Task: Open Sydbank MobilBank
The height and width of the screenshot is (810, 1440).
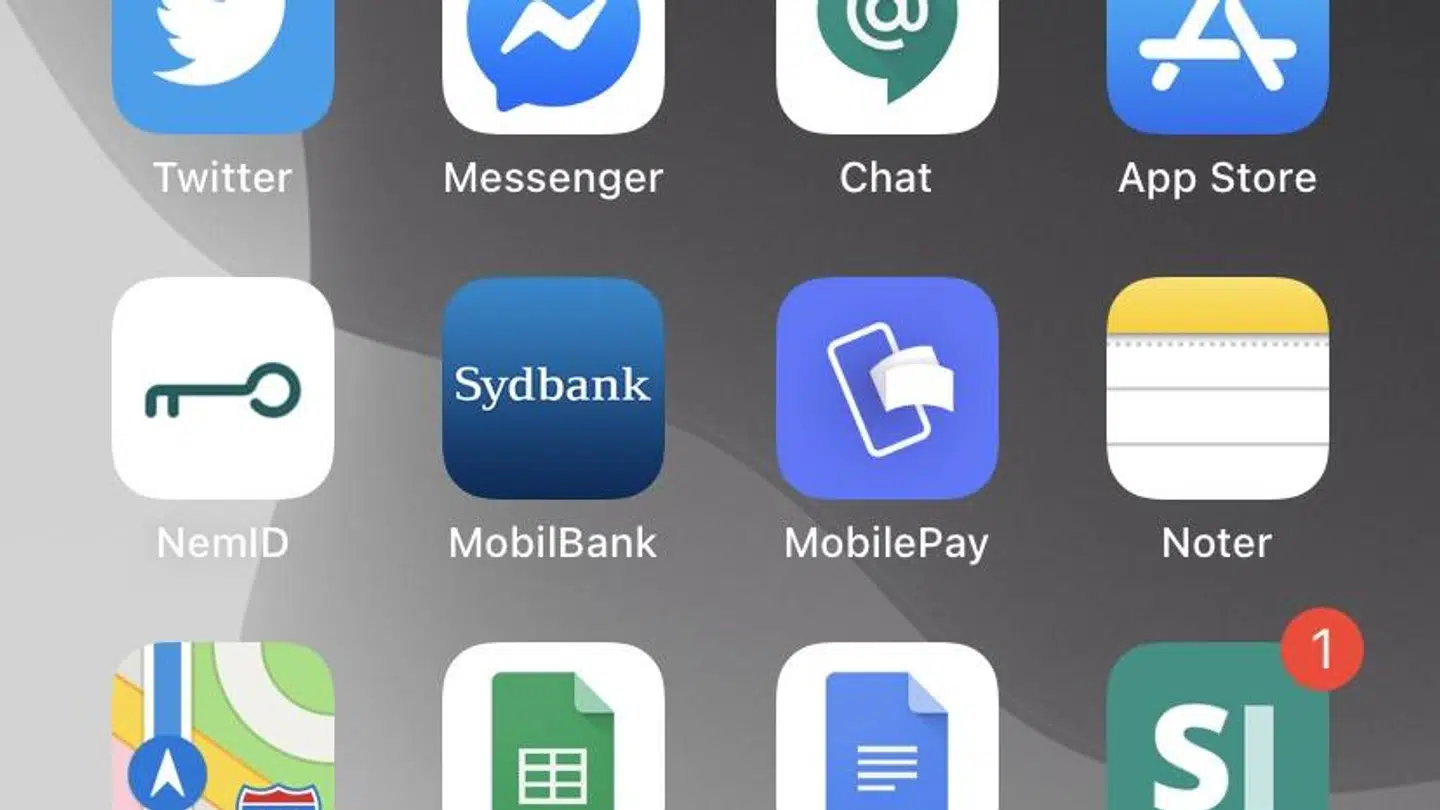Action: pyautogui.click(x=553, y=388)
